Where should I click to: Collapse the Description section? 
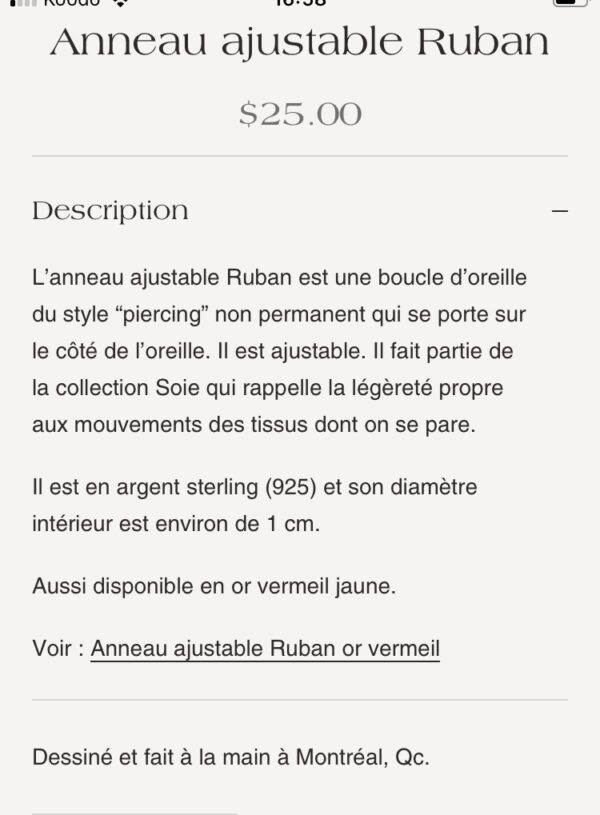[x=559, y=211]
